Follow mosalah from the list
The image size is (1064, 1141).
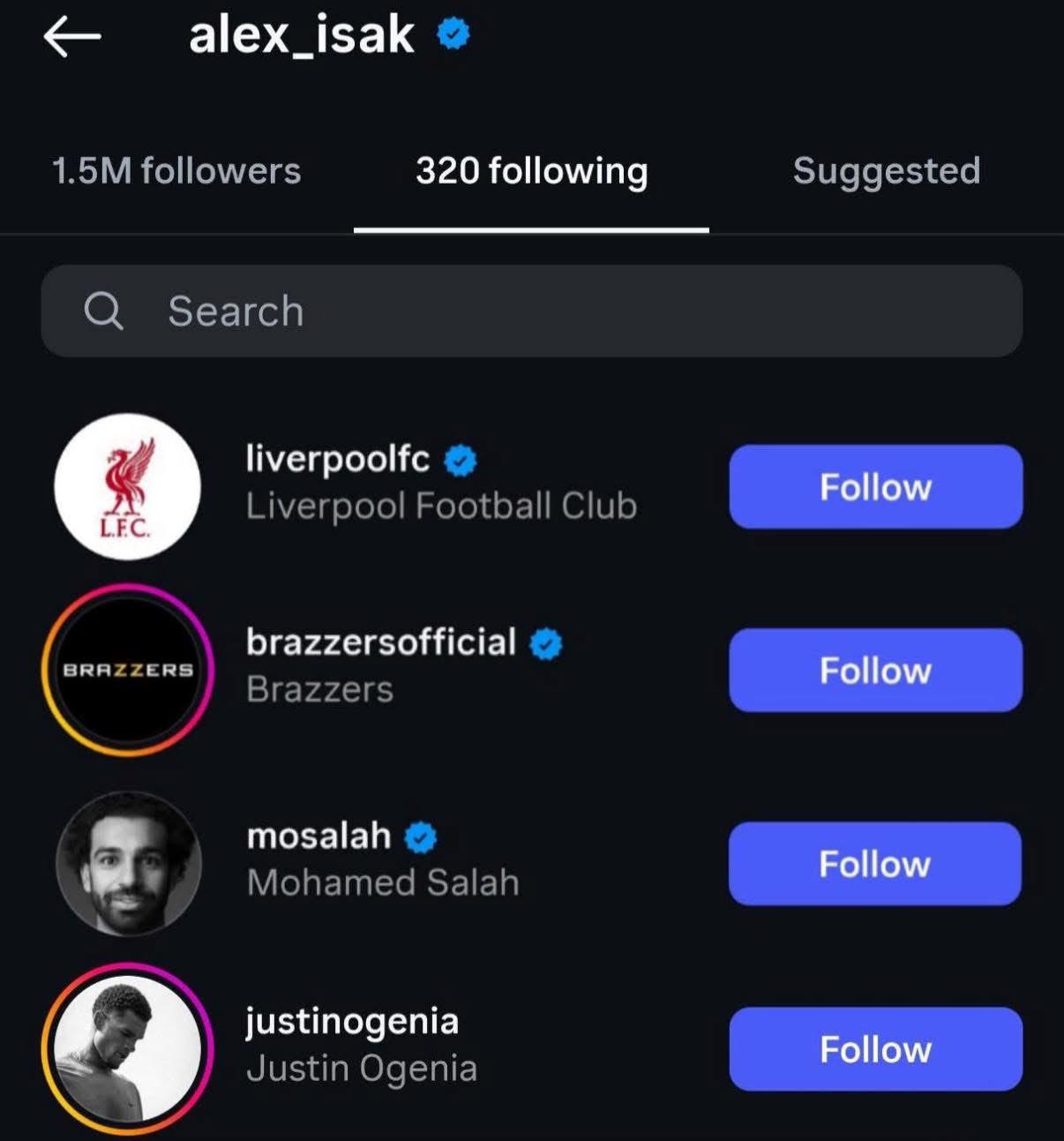coord(874,864)
